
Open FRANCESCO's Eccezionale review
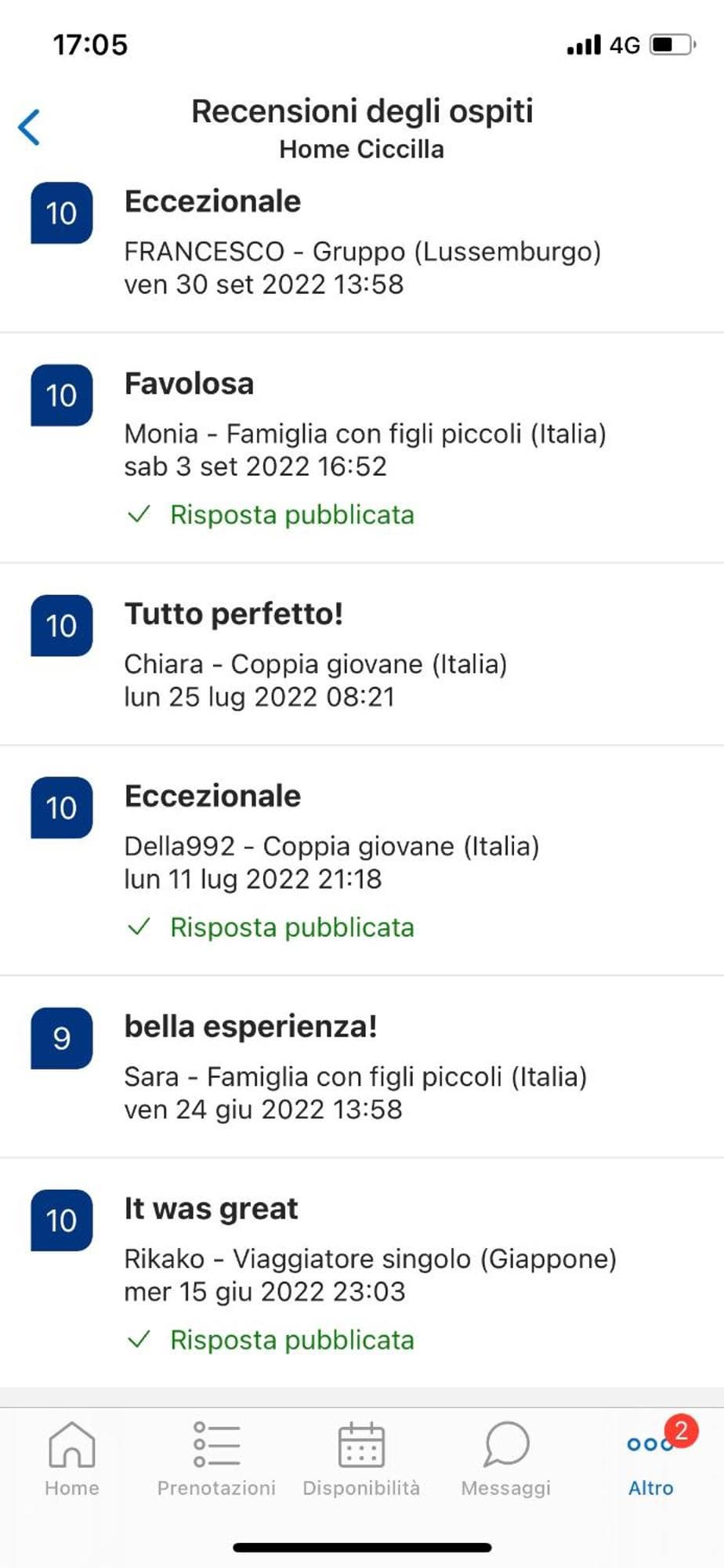tap(360, 243)
